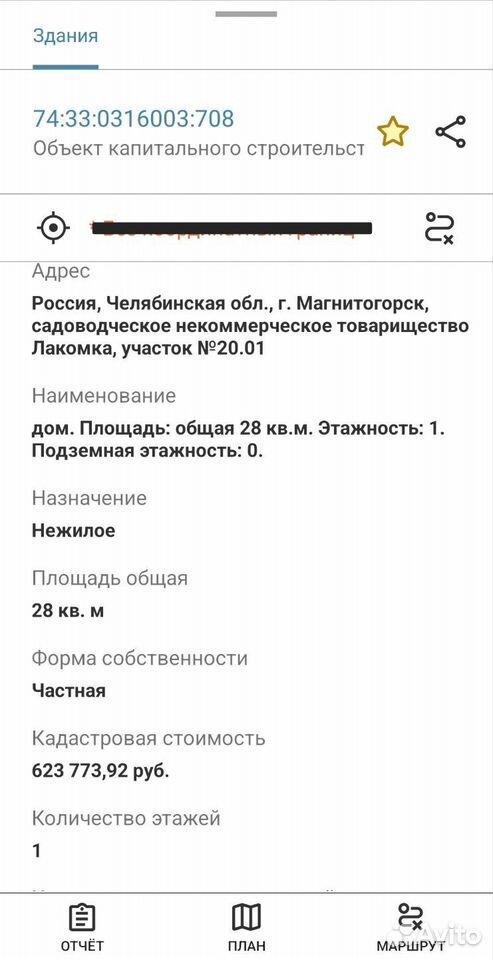493x960 pixels.
Task: Switch to the Здания tab
Action: click(65, 36)
